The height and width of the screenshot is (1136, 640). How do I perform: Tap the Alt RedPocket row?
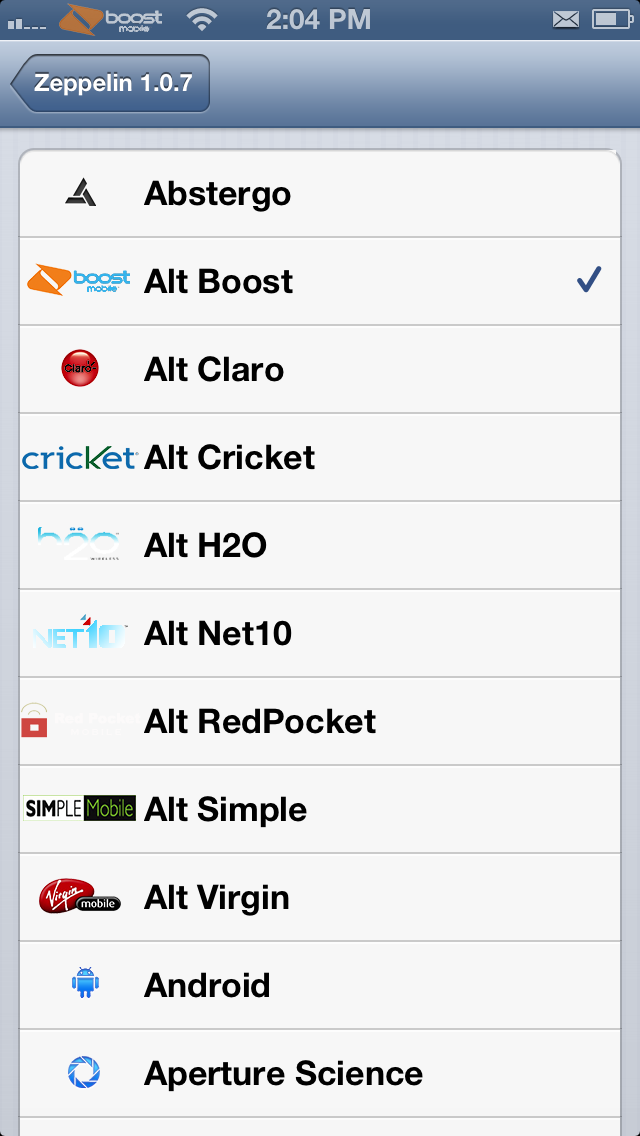(320, 721)
